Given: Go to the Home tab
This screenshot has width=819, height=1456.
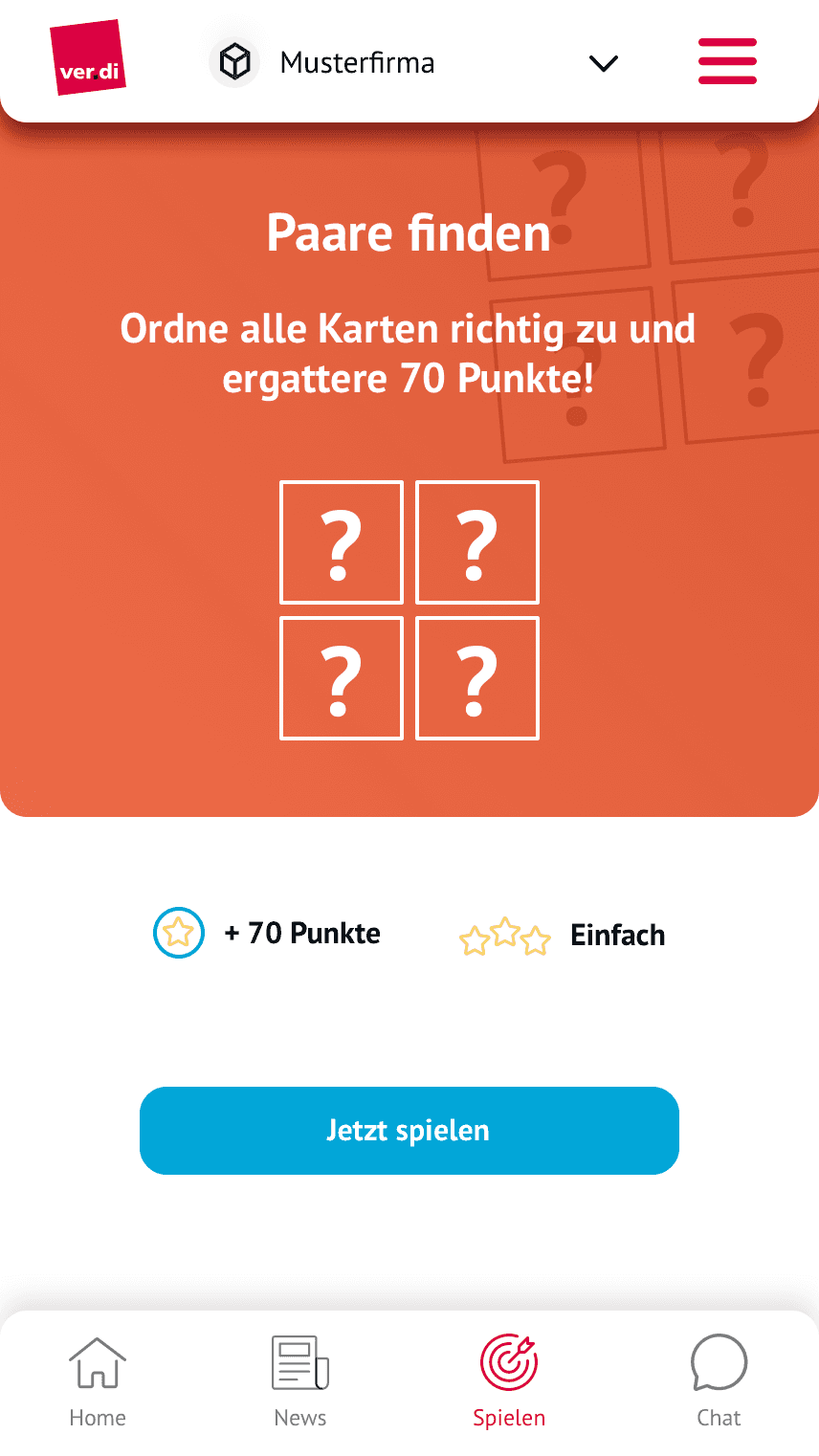Looking at the screenshot, I should click(98, 1381).
